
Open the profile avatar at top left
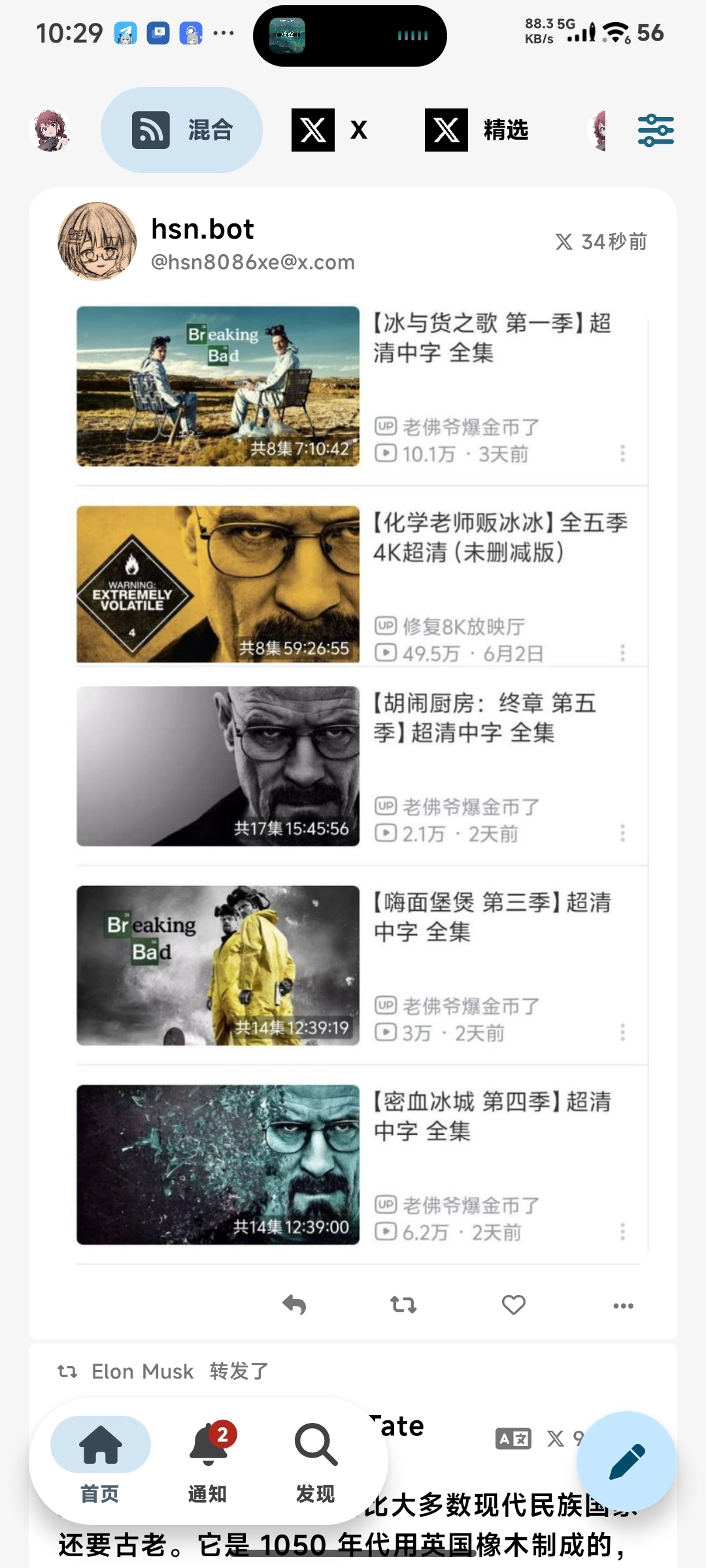(x=50, y=130)
